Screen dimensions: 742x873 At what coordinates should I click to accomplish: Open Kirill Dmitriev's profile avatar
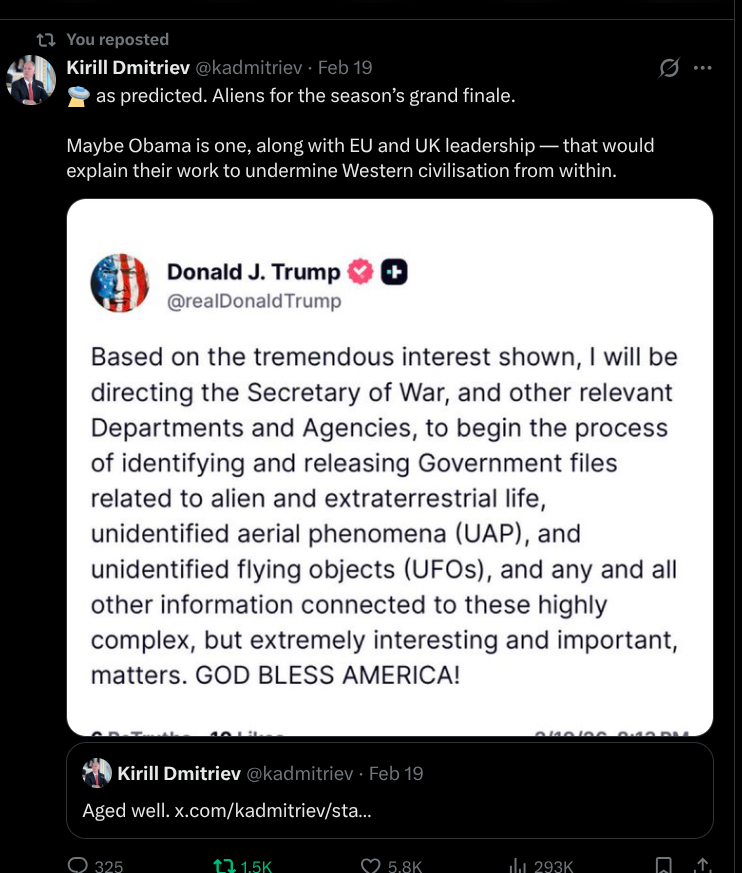(x=30, y=80)
